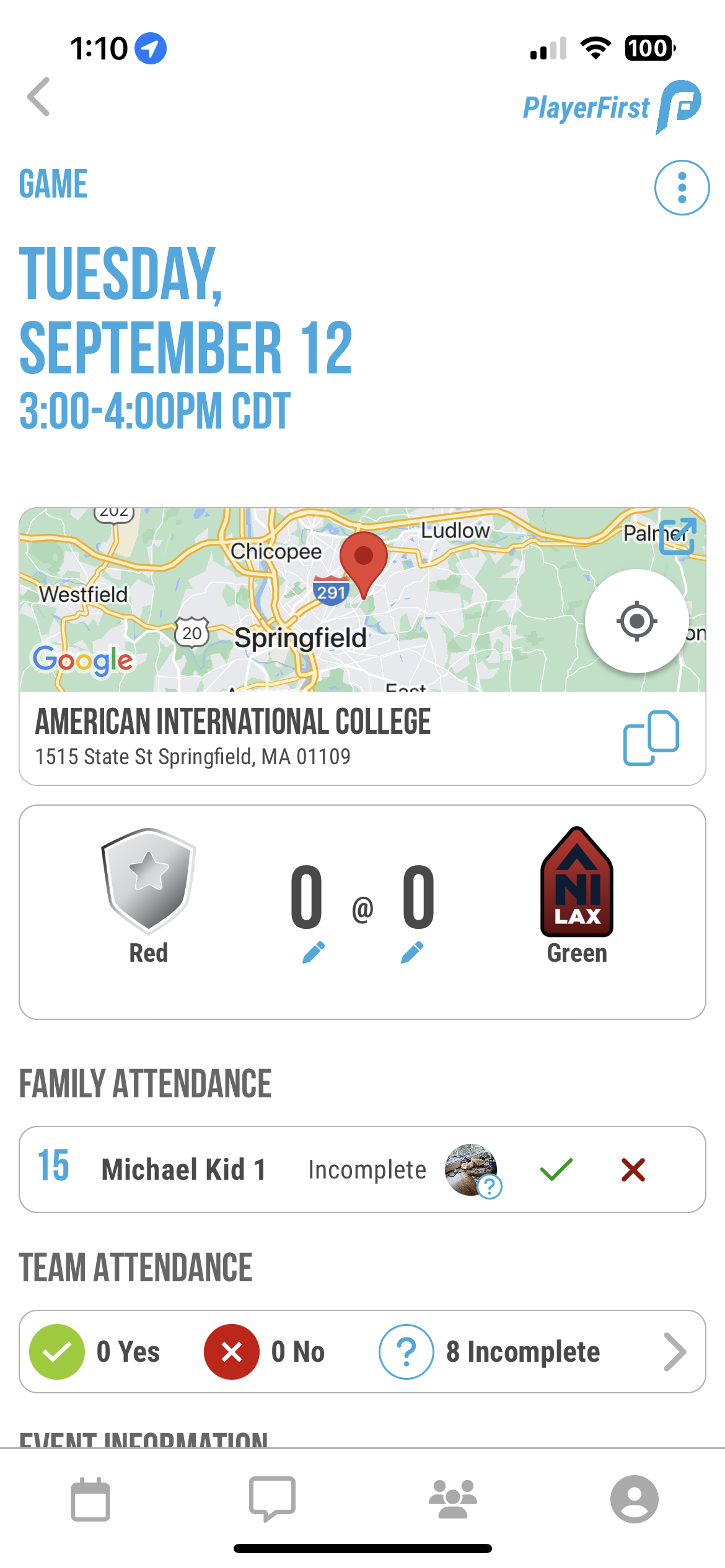The image size is (725, 1568).
Task: Switch to the teams tab
Action: 453,1499
